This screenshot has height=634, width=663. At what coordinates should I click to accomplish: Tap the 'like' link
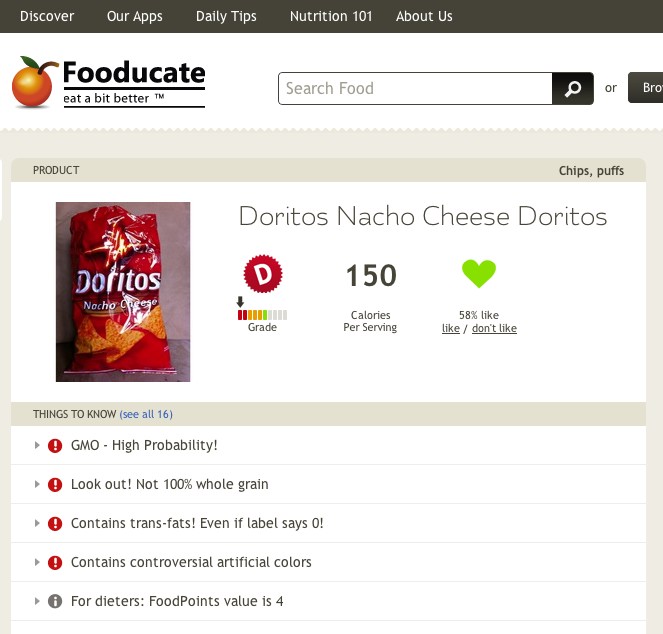[451, 328]
